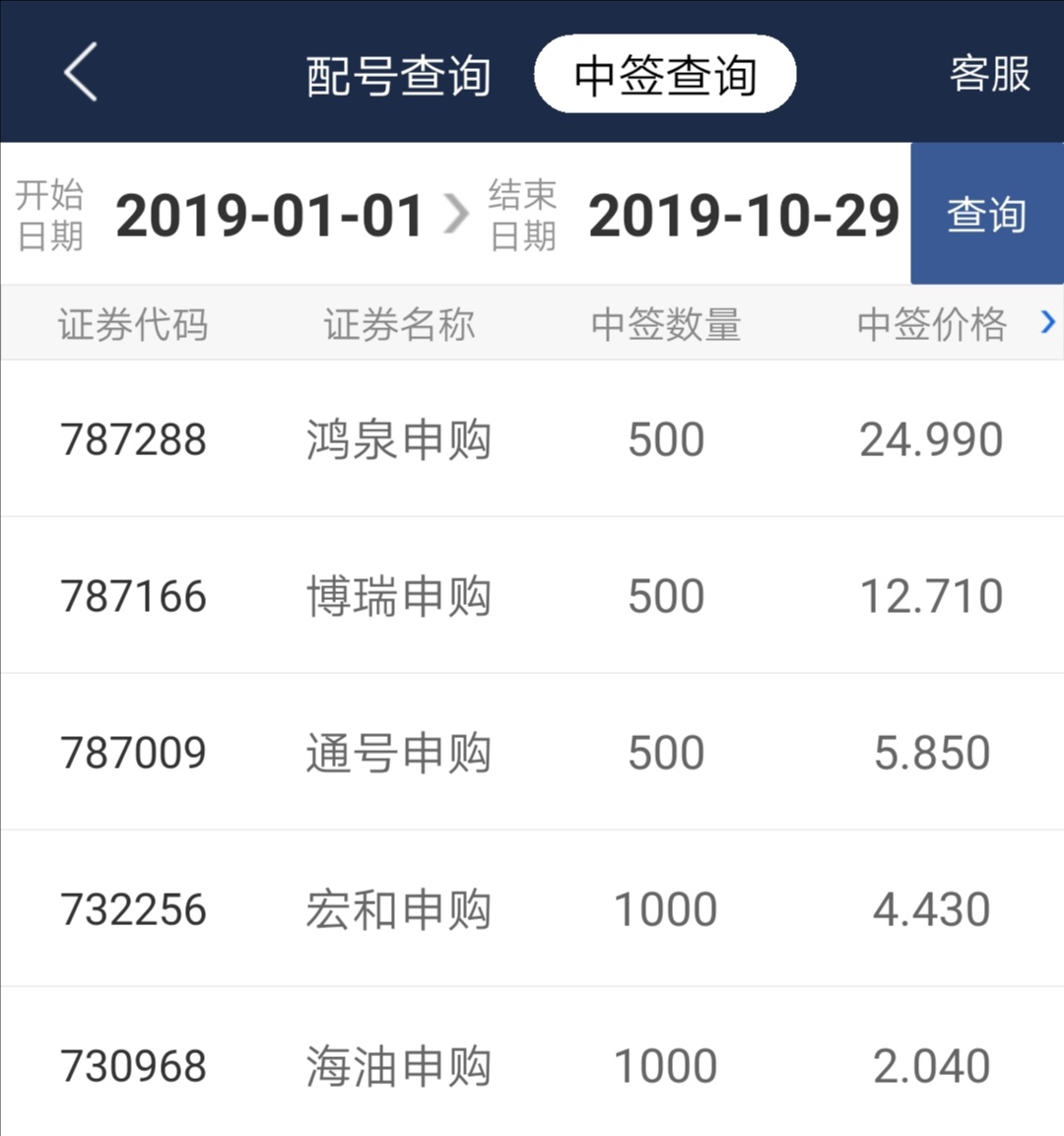The height and width of the screenshot is (1136, 1064).
Task: Select the 宏和申购 row
Action: 532,907
